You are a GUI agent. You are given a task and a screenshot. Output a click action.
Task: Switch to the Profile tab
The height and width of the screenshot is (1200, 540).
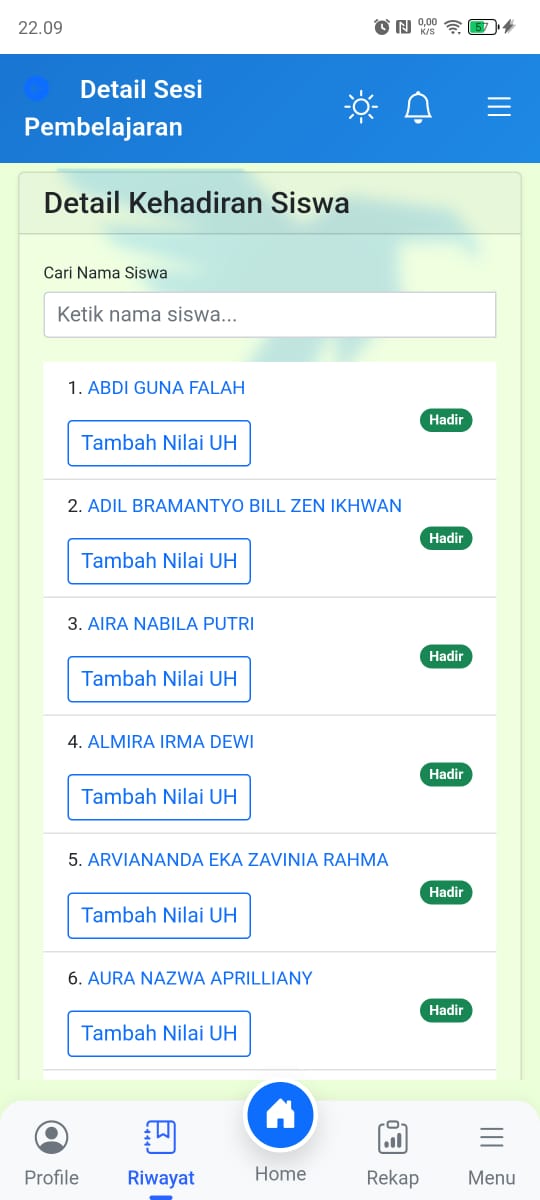click(x=52, y=1153)
